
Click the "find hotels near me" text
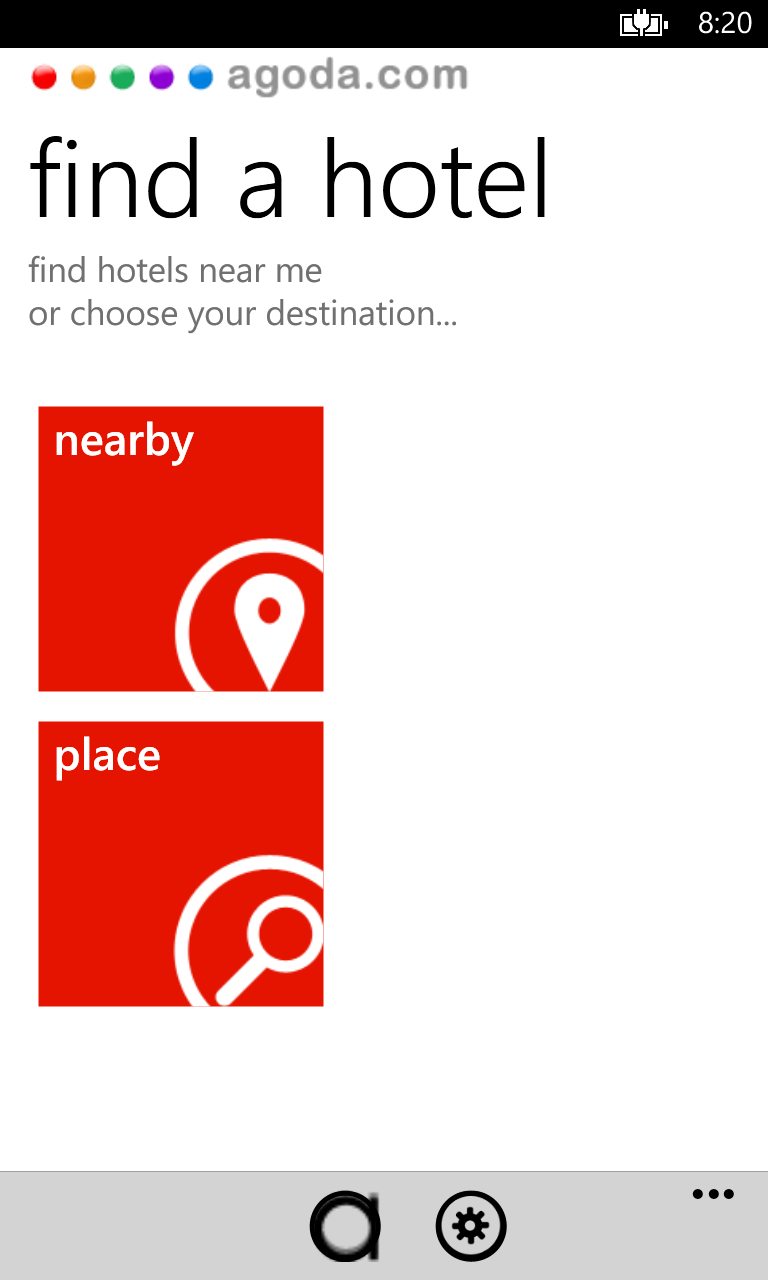click(x=176, y=270)
